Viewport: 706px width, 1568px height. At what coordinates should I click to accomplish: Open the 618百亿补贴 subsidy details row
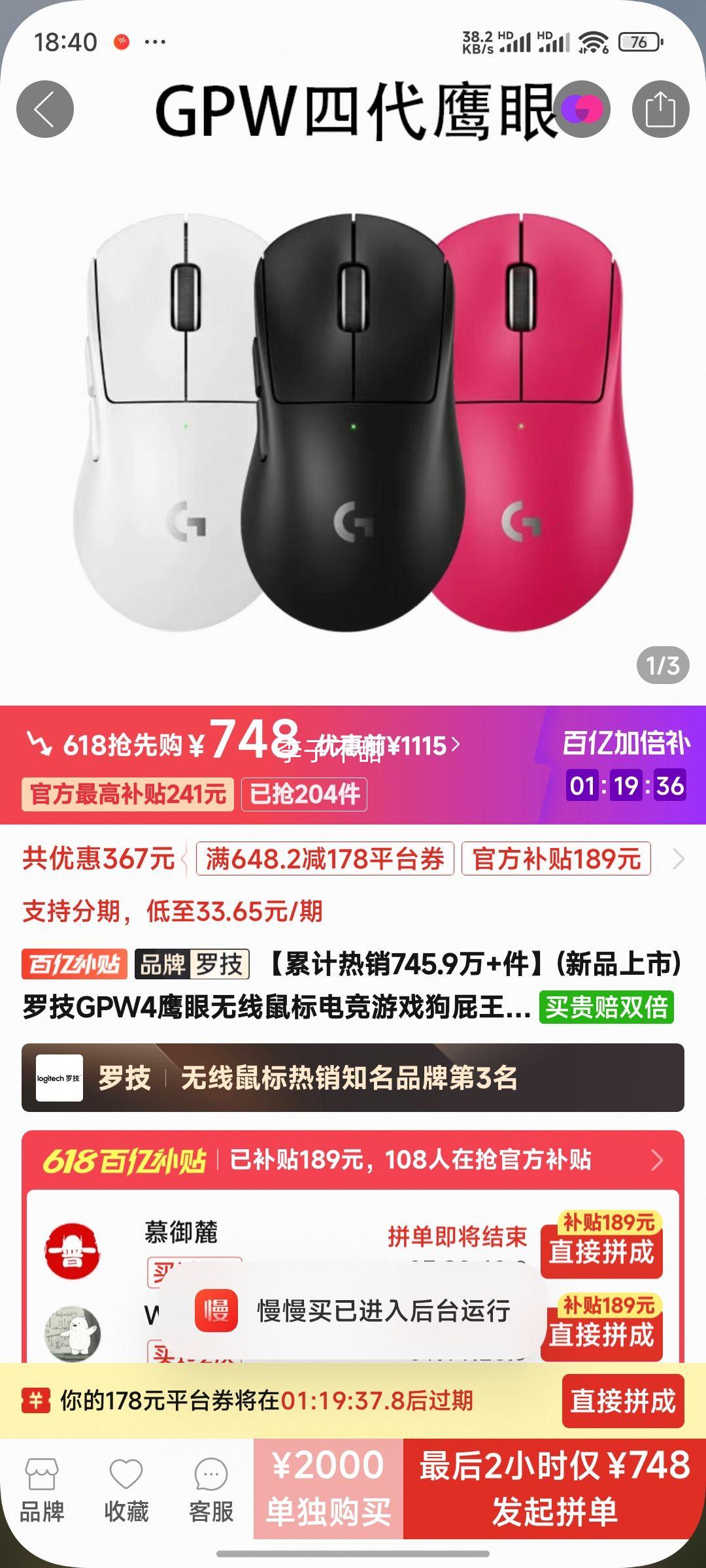pyautogui.click(x=353, y=1160)
